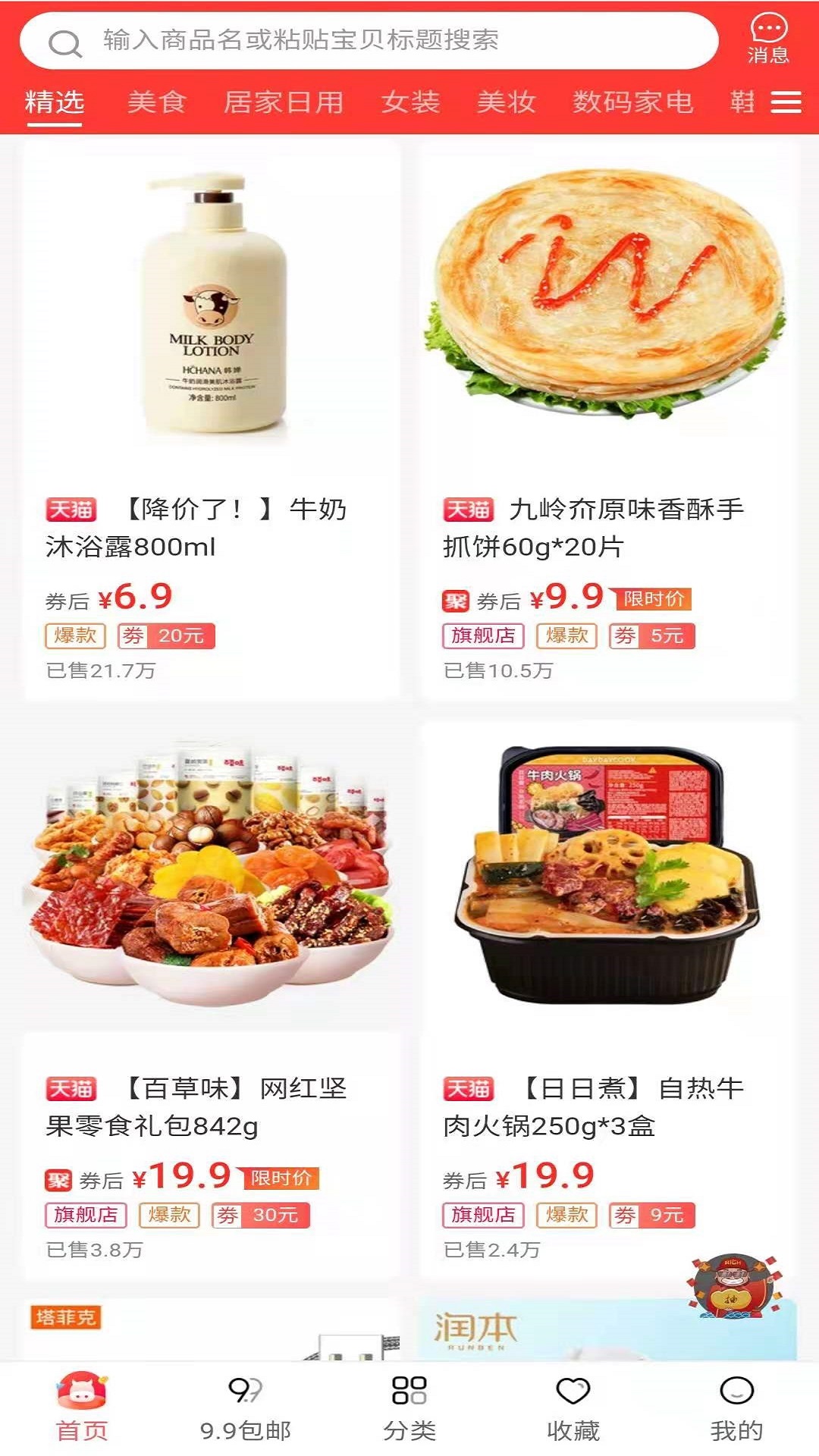Switch to the 收藏 favorites tab
This screenshot has height=1456, width=819.
coord(573,1409)
